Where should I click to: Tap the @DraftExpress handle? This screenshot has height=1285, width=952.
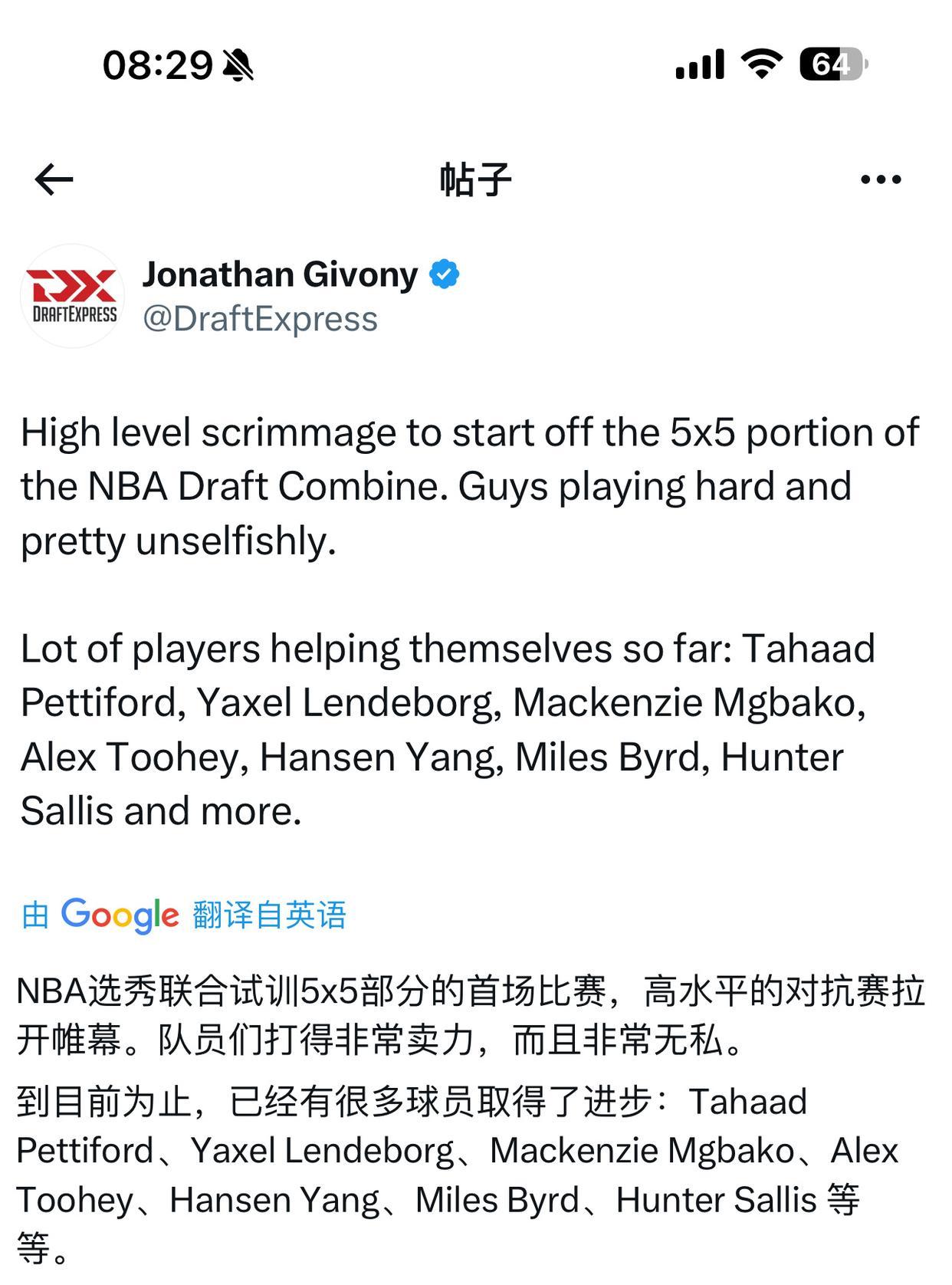(x=260, y=319)
